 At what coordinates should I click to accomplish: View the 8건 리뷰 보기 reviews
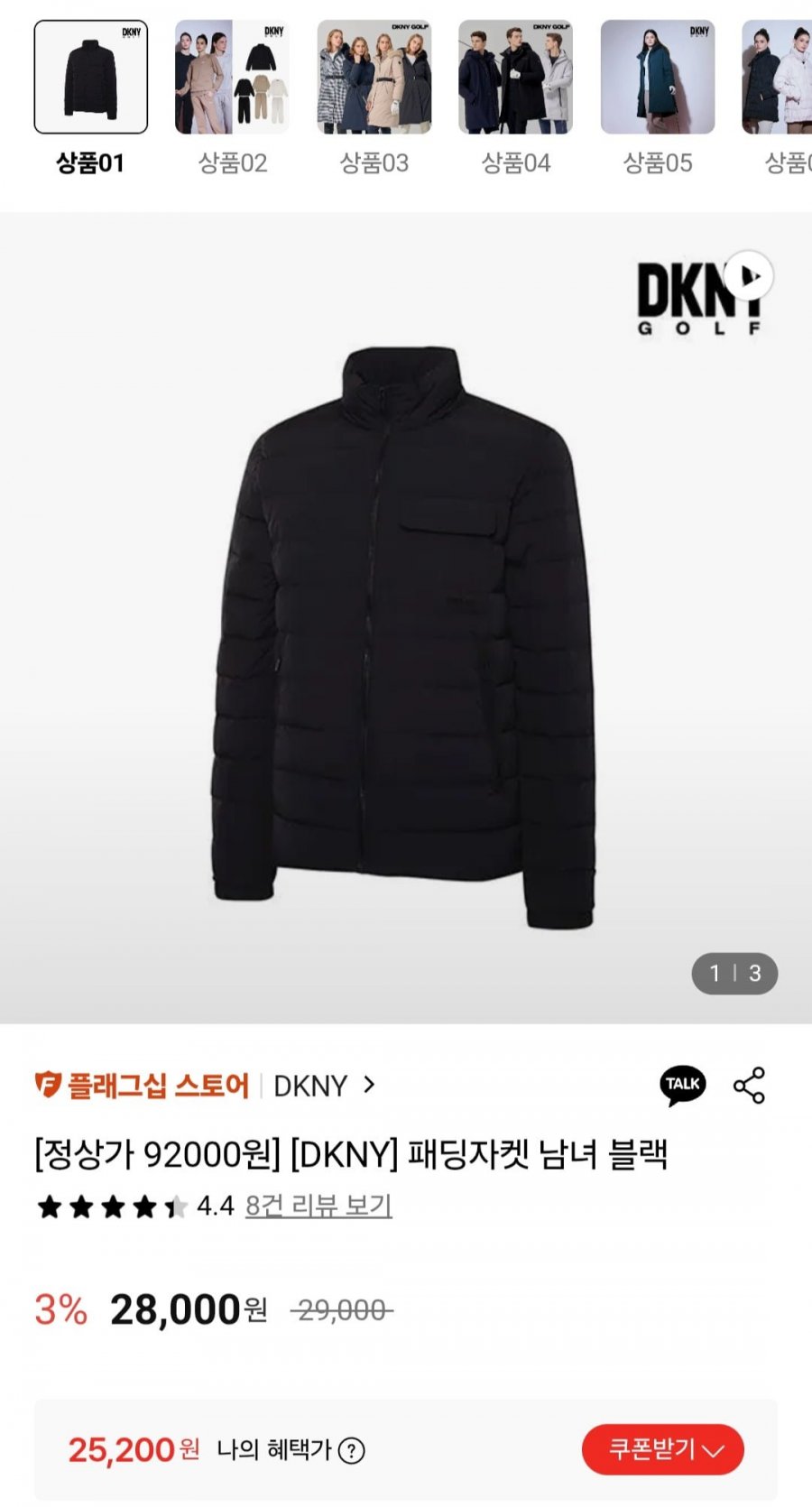[318, 1206]
